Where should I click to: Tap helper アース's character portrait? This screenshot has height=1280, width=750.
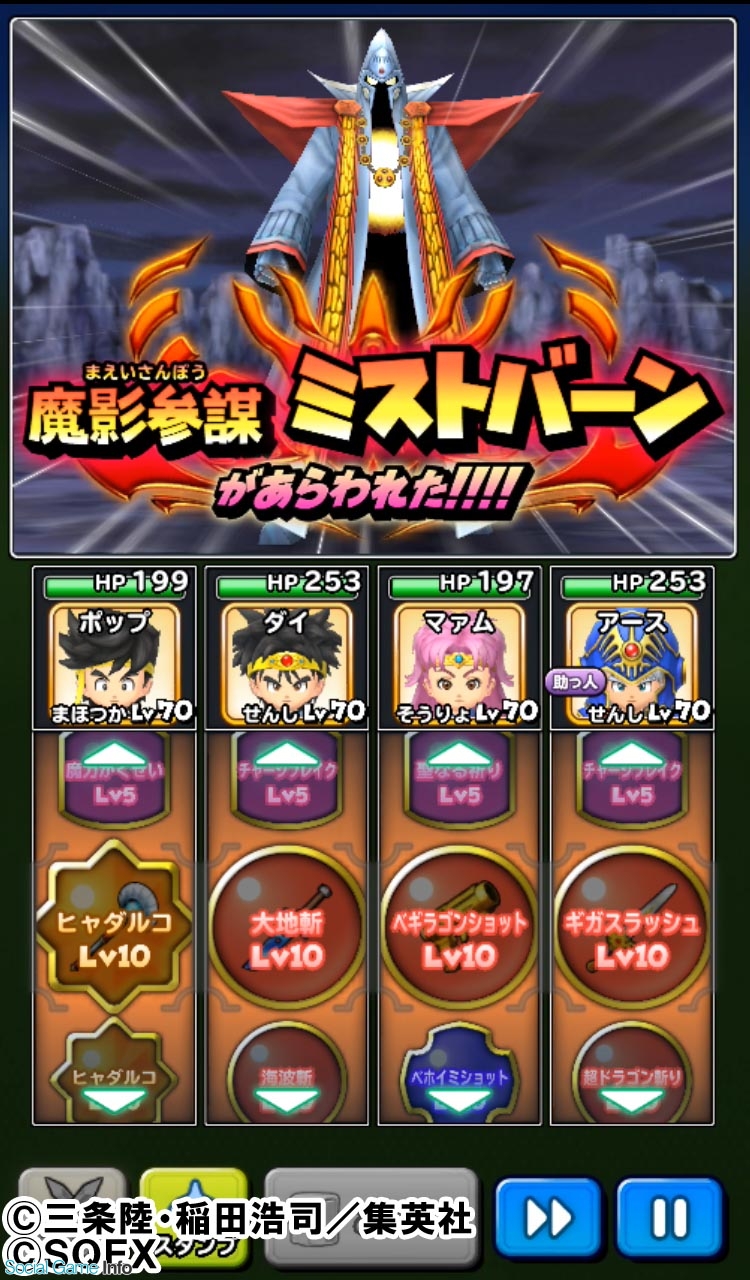click(632, 657)
